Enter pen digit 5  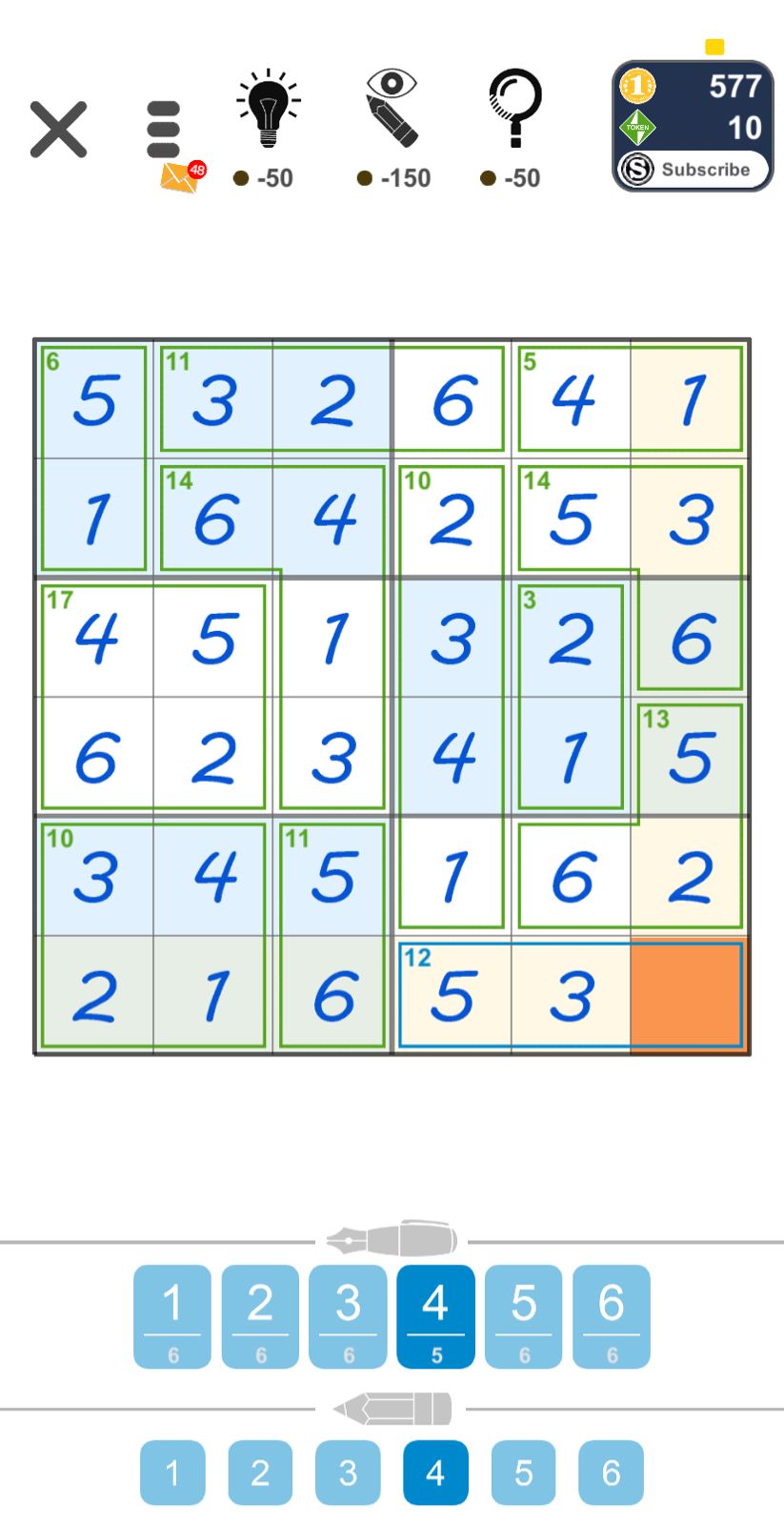coord(524,1316)
